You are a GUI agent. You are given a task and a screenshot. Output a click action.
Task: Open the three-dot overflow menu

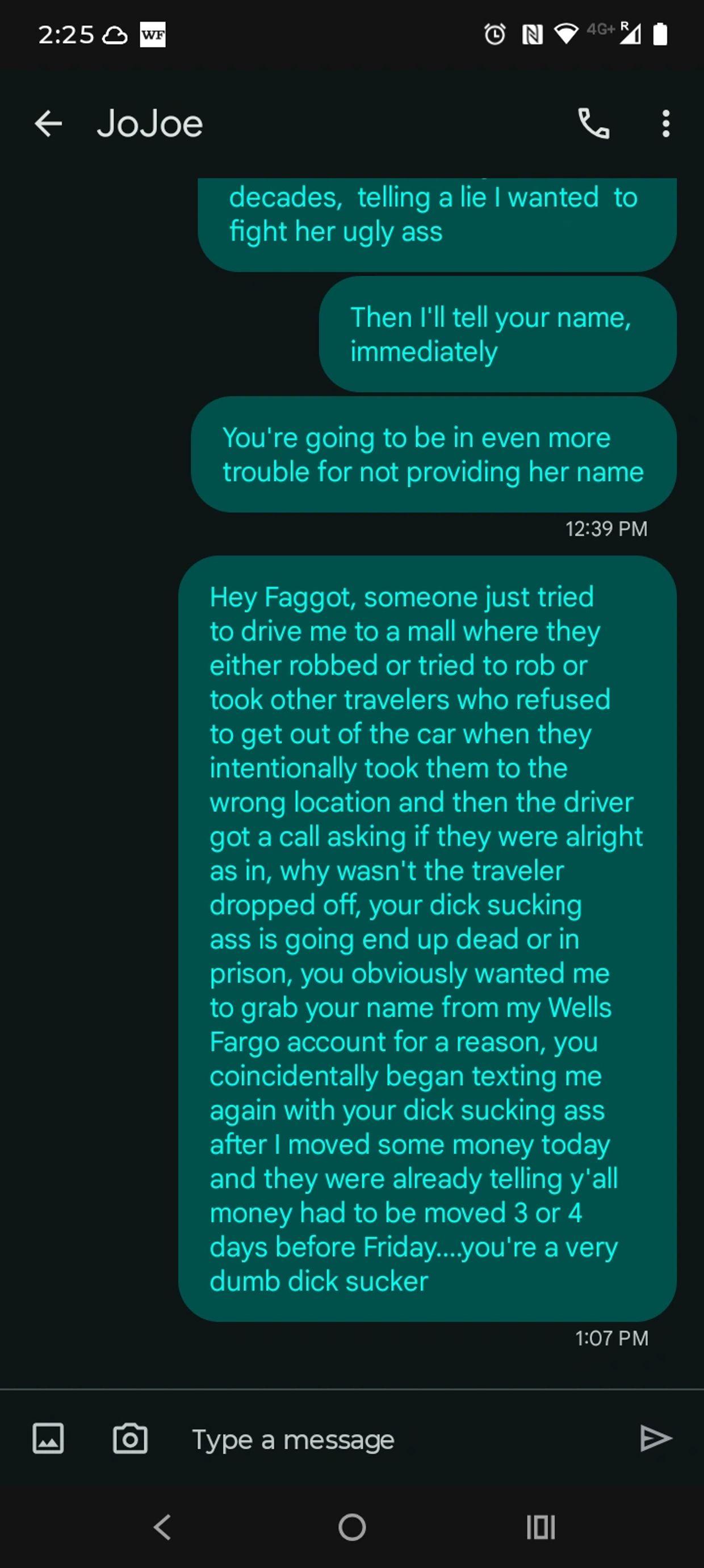click(665, 124)
